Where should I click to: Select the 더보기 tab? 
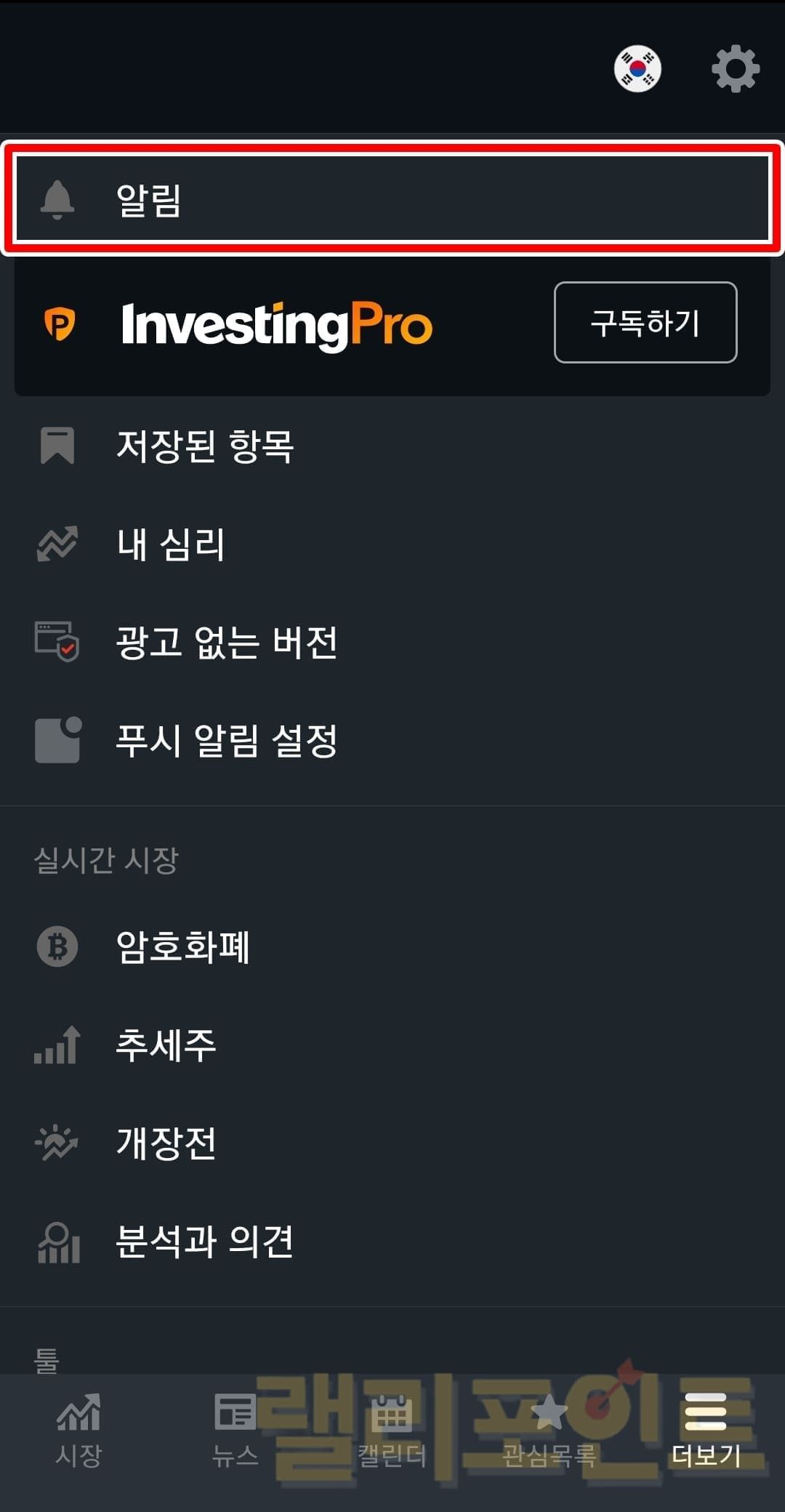(x=706, y=1430)
